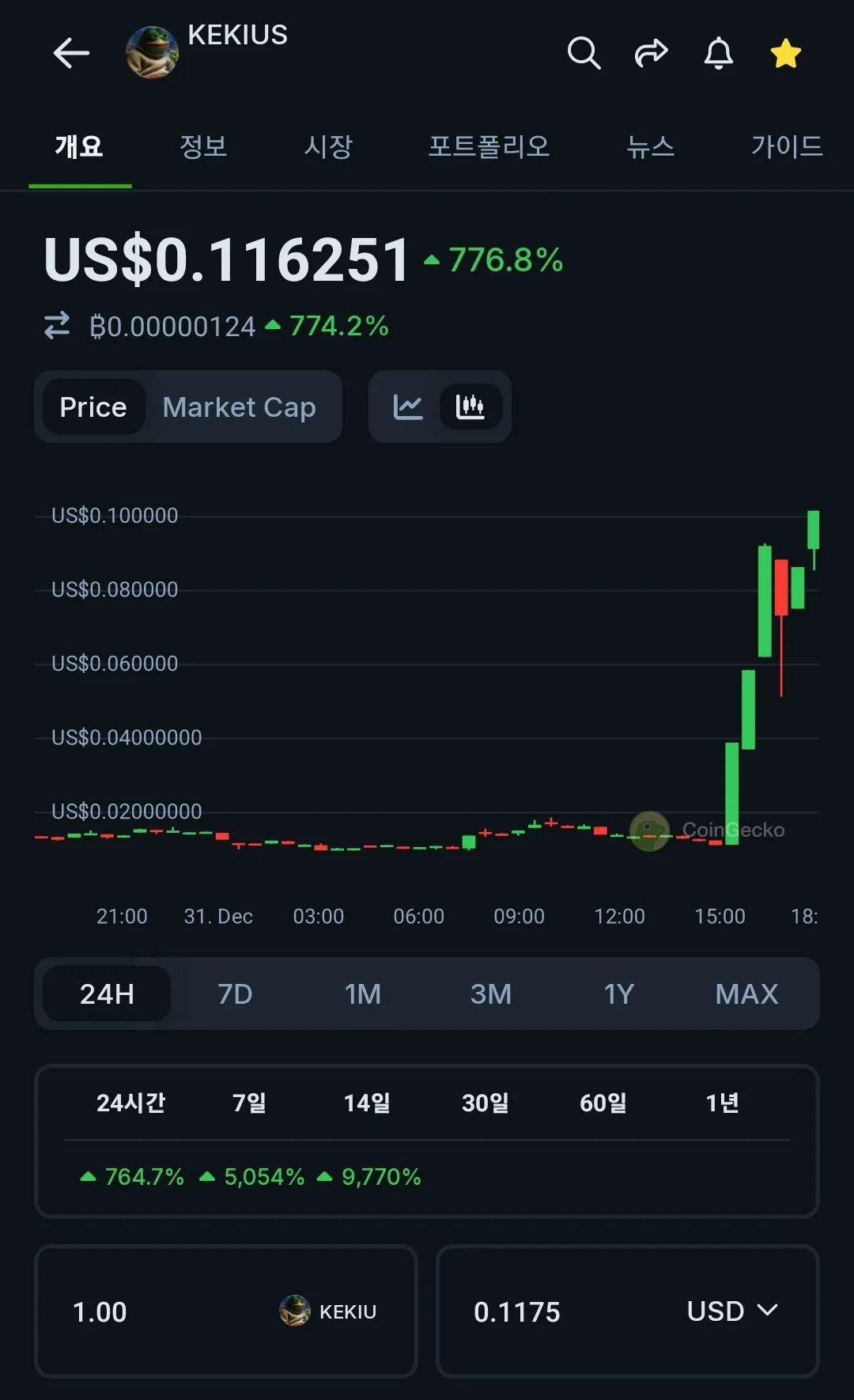Image resolution: width=854 pixels, height=1400 pixels.
Task: Toggle the favorite star
Action: tap(785, 53)
